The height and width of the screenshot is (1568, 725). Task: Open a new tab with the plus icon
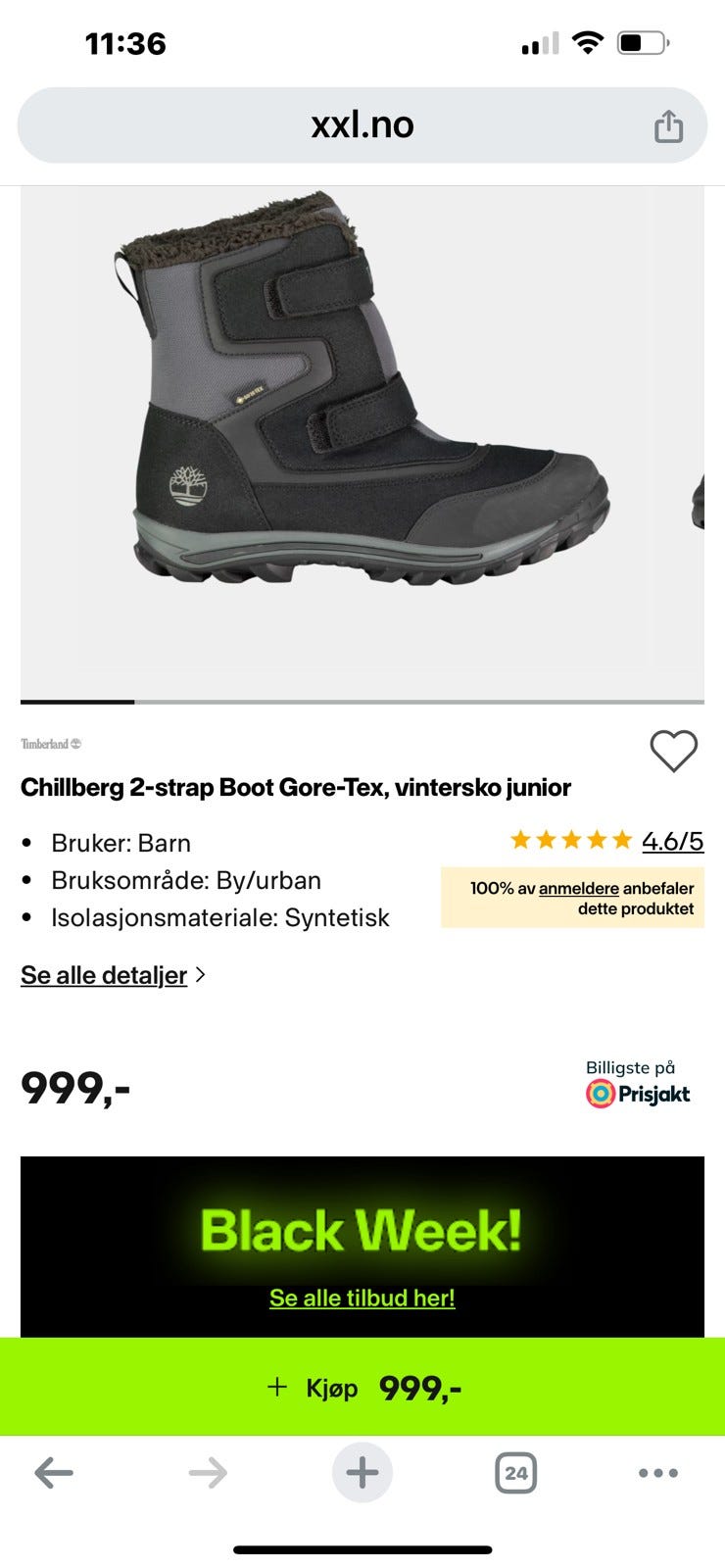(x=362, y=1471)
